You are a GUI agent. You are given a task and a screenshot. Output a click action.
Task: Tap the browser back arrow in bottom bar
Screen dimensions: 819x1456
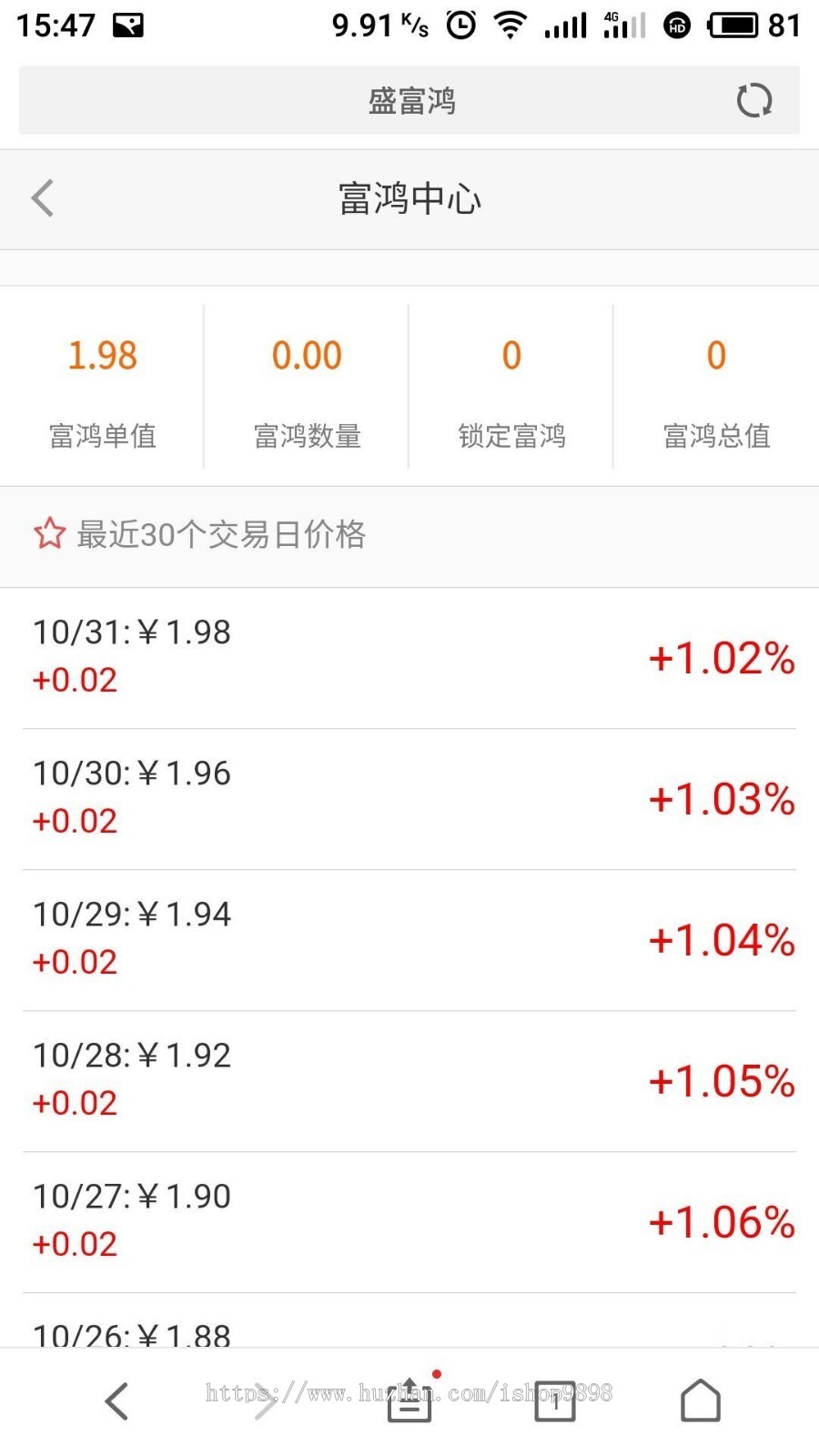[116, 1401]
